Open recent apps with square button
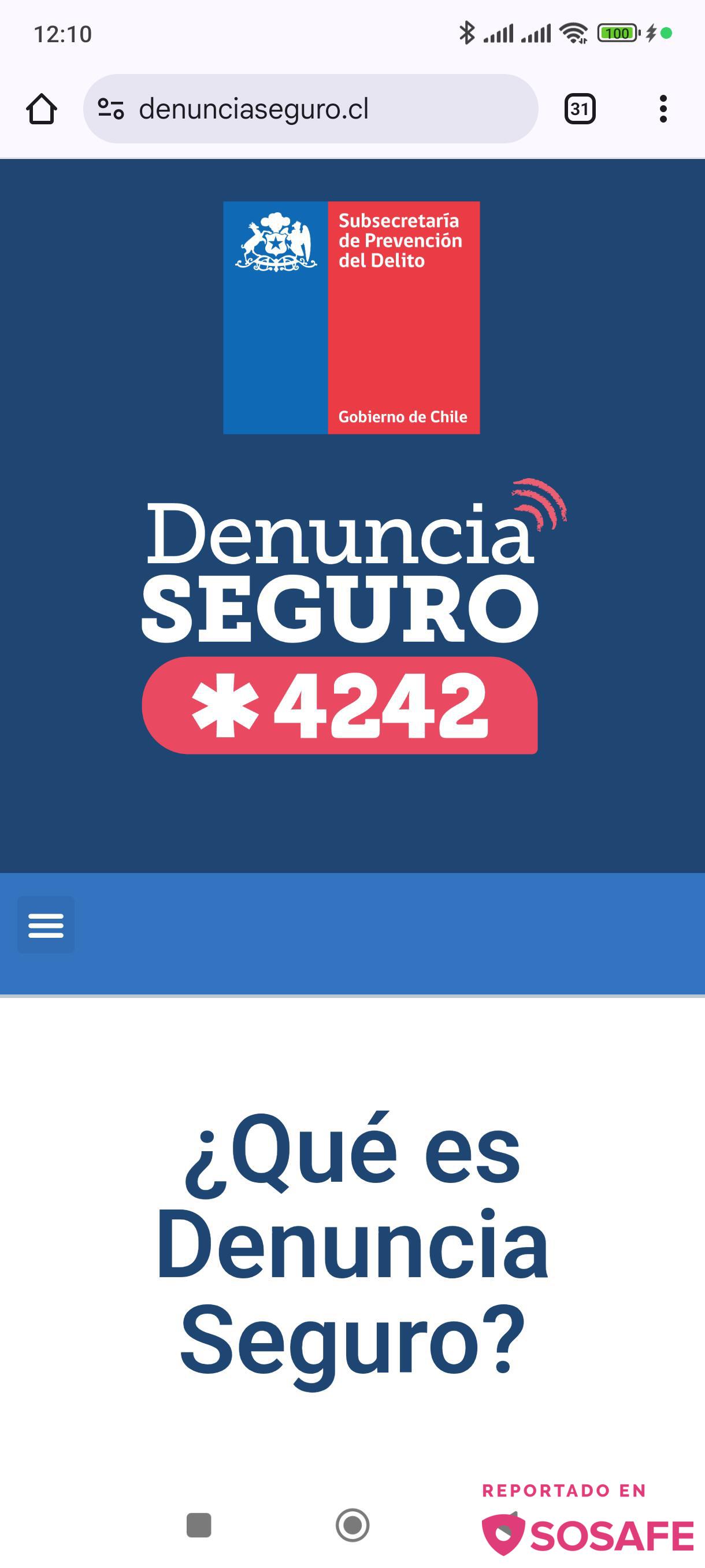Screen dimensions: 705x1568 (x=199, y=1525)
